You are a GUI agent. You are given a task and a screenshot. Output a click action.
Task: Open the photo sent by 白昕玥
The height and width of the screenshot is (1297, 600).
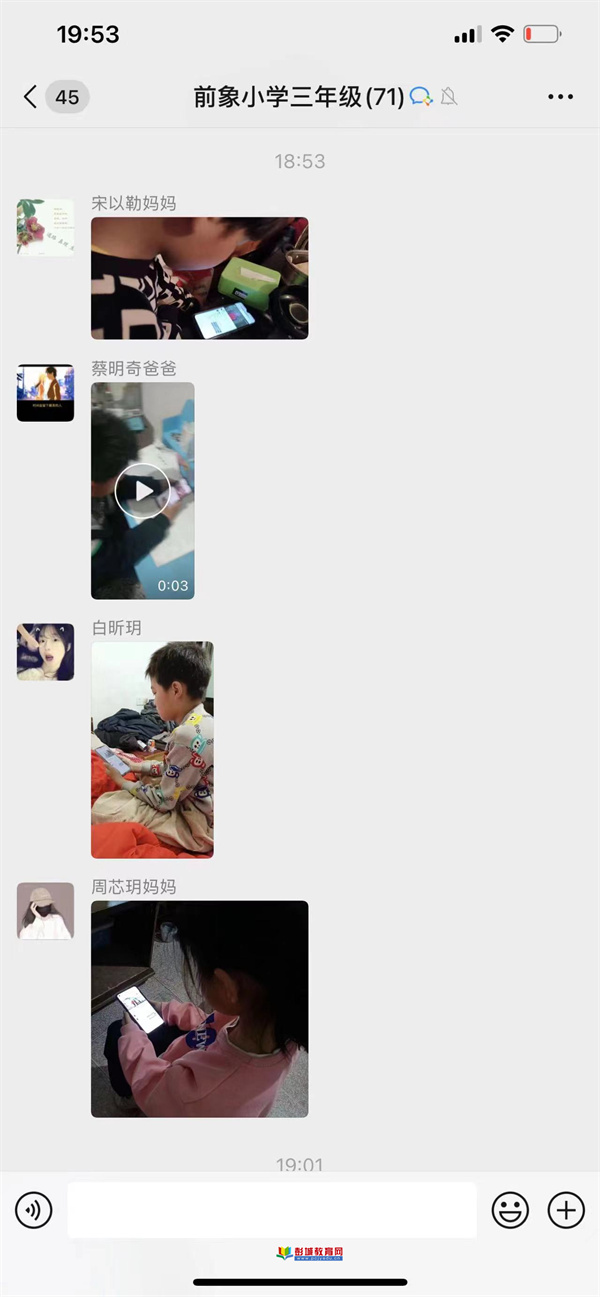tap(152, 749)
